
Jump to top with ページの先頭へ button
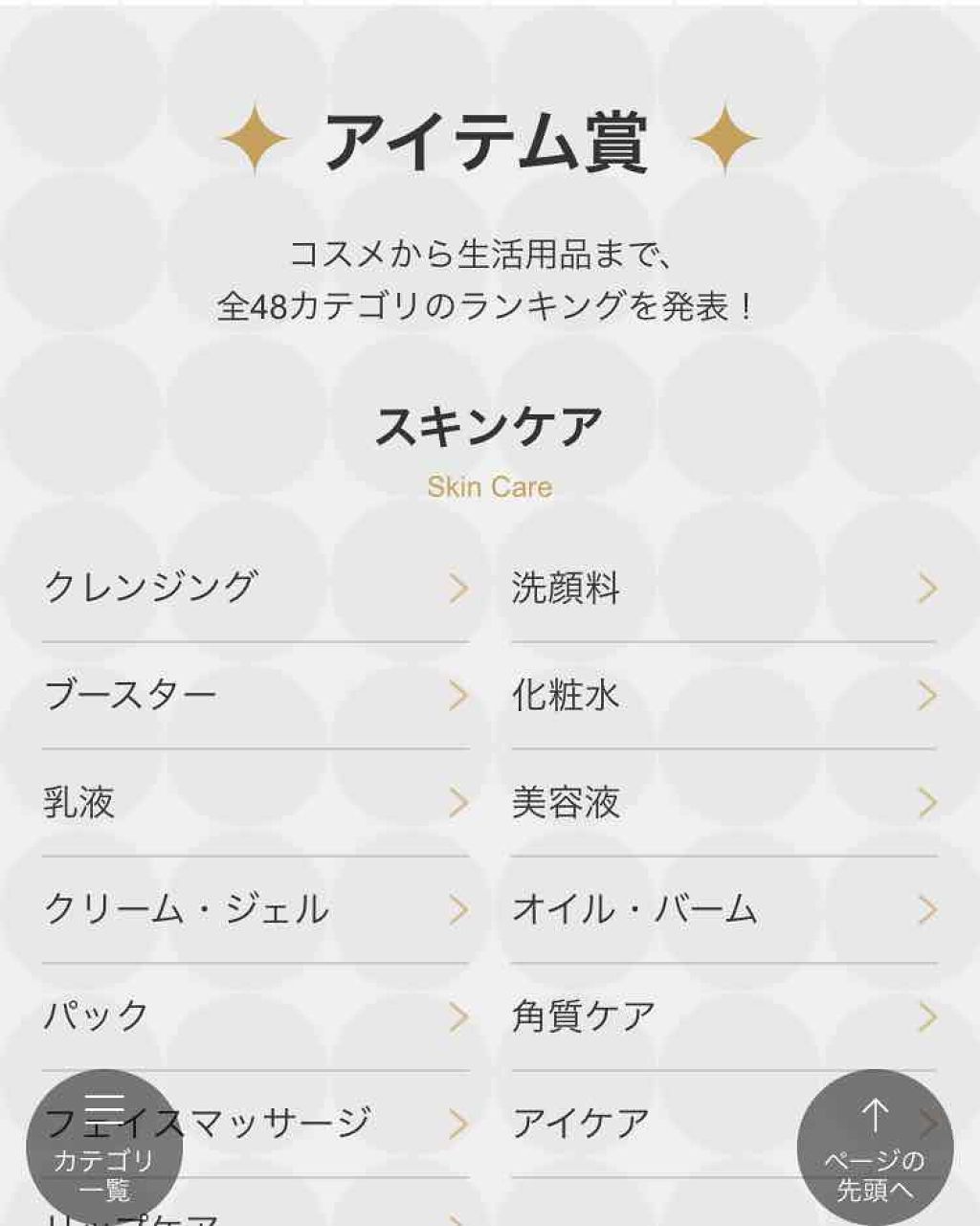[875, 1148]
